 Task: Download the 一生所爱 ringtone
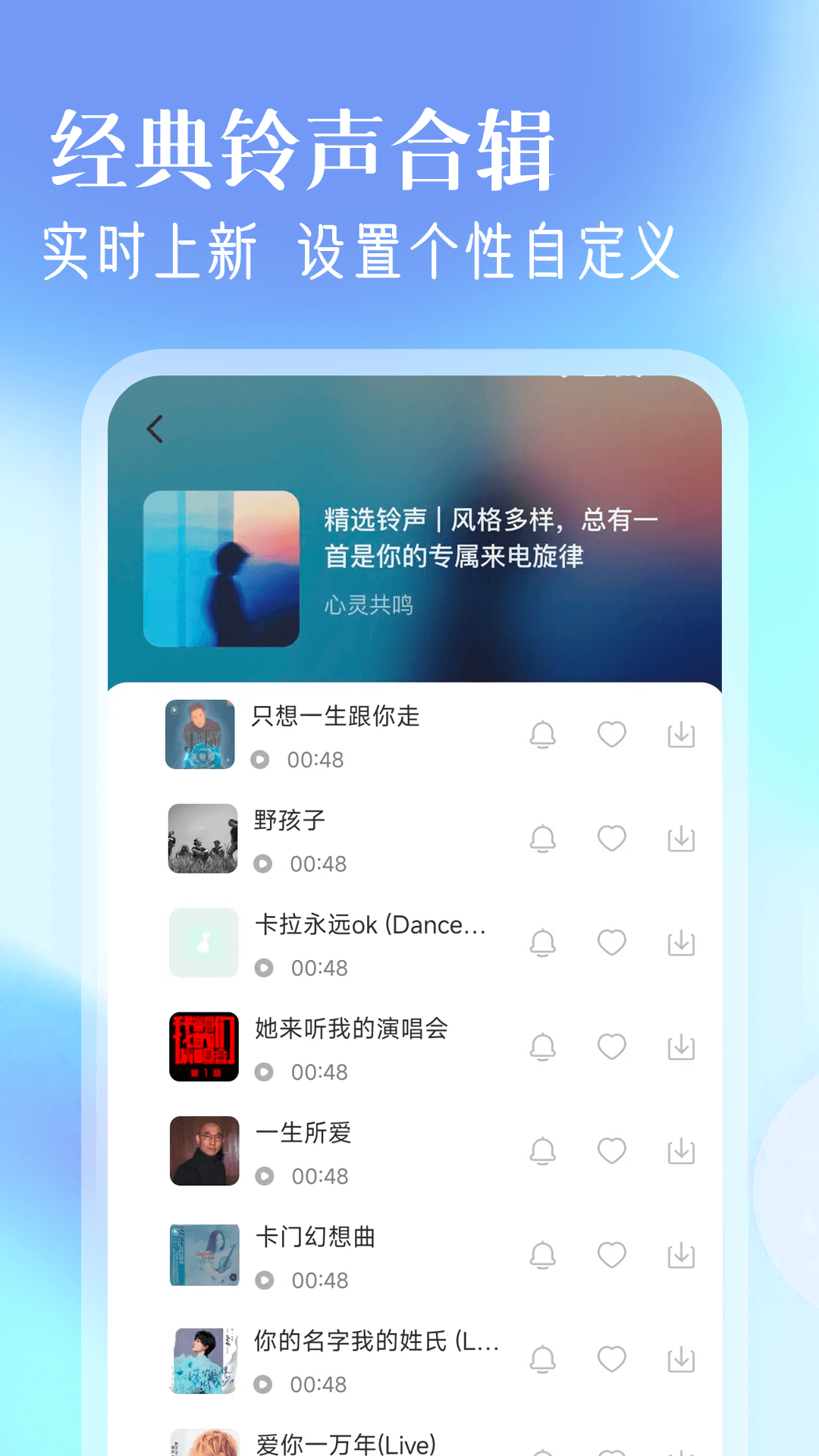681,1151
